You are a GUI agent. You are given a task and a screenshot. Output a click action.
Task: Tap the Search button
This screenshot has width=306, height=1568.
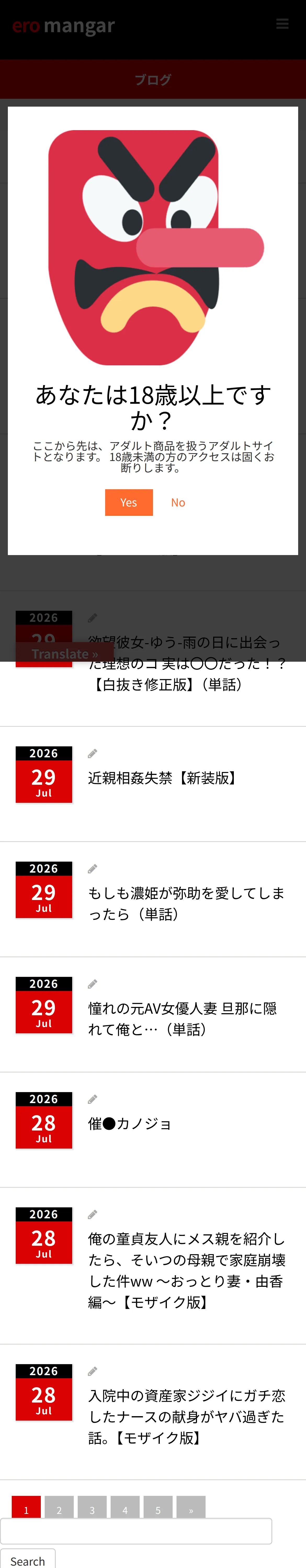click(28, 1559)
